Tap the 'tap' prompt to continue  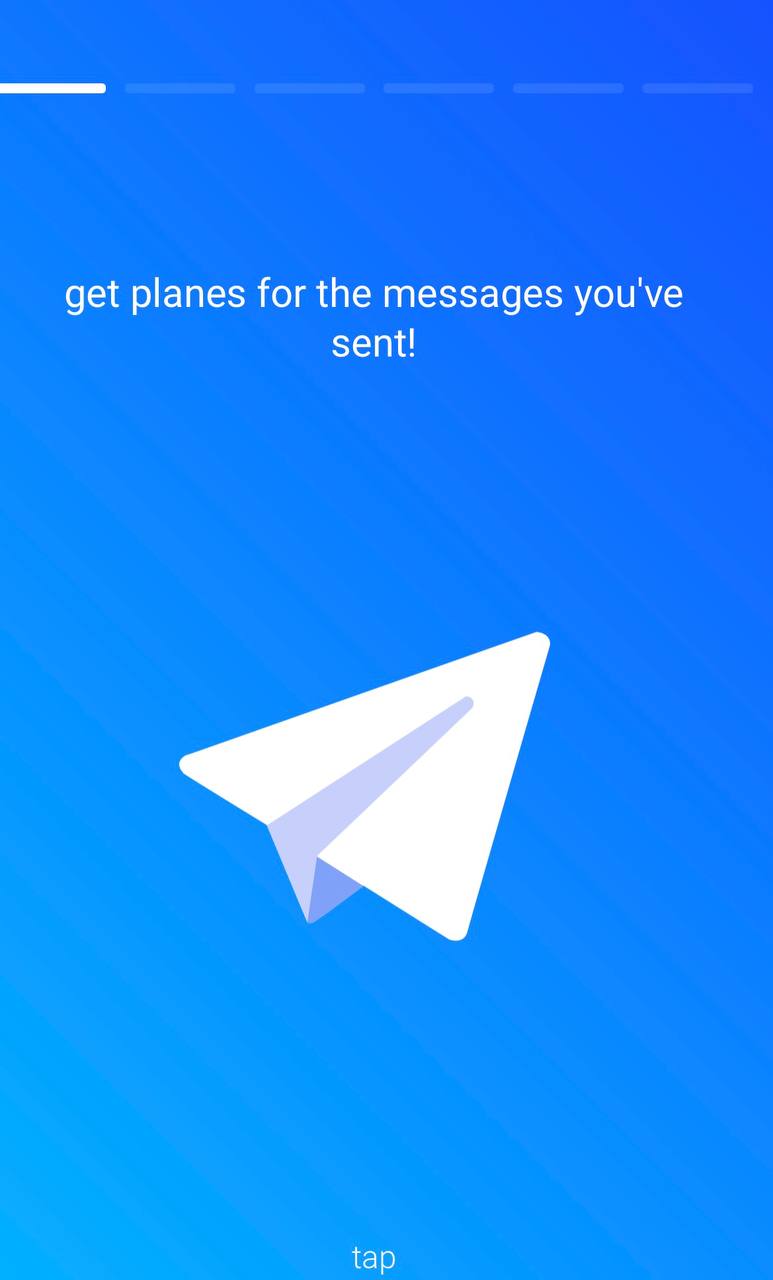coord(373,1257)
